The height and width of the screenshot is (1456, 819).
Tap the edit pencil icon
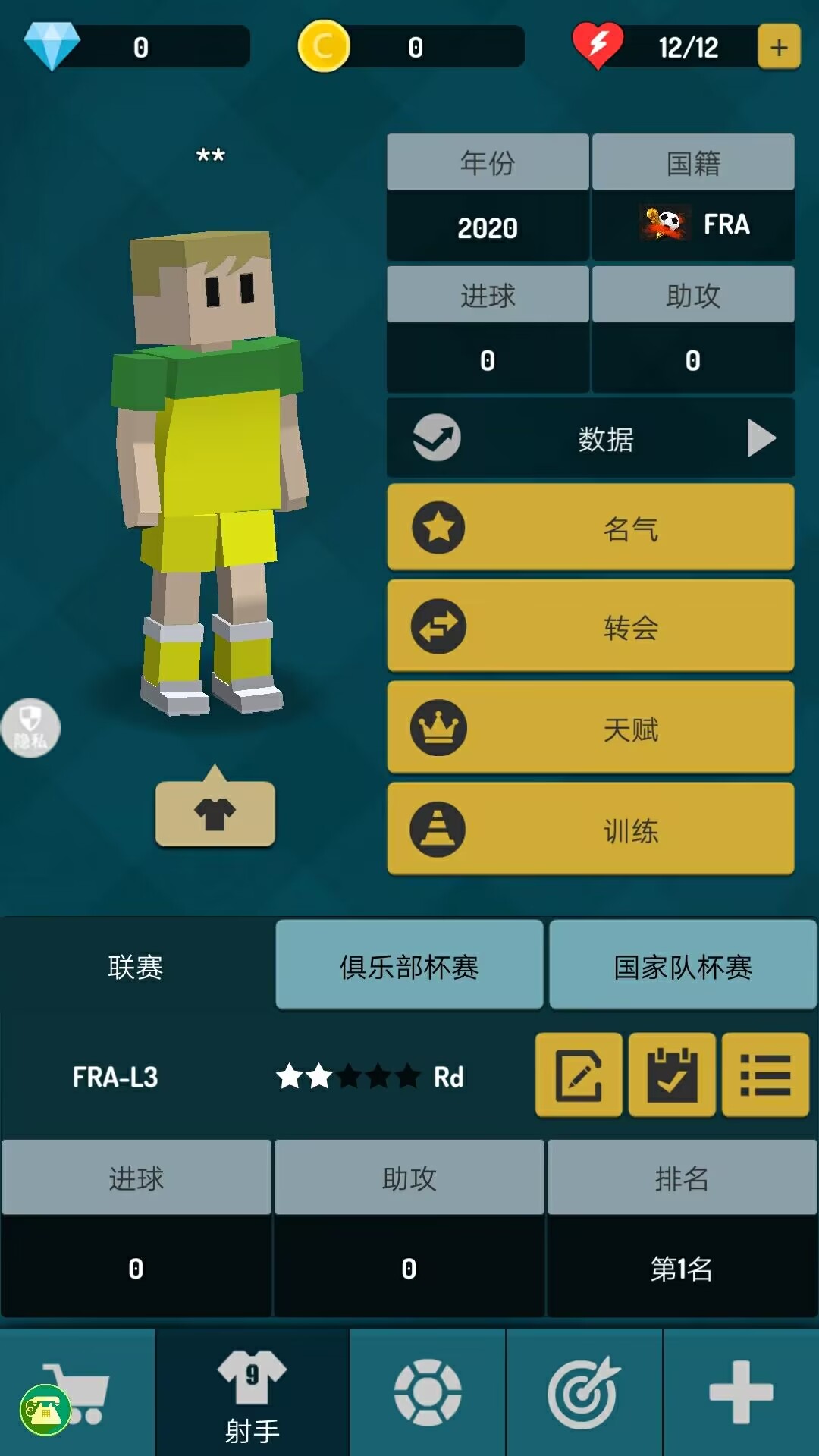pyautogui.click(x=579, y=1075)
